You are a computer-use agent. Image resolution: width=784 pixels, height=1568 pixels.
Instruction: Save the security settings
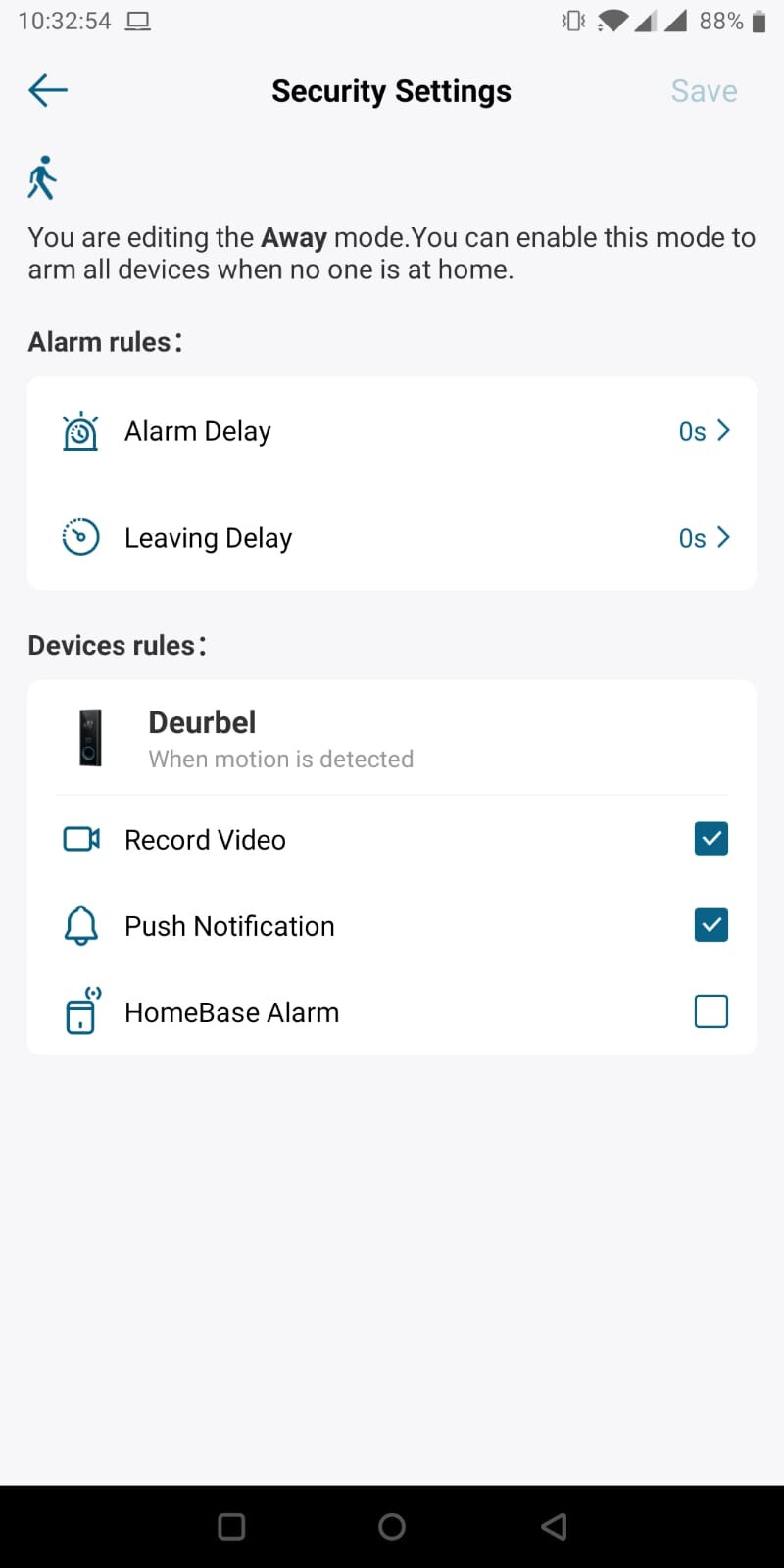704,91
